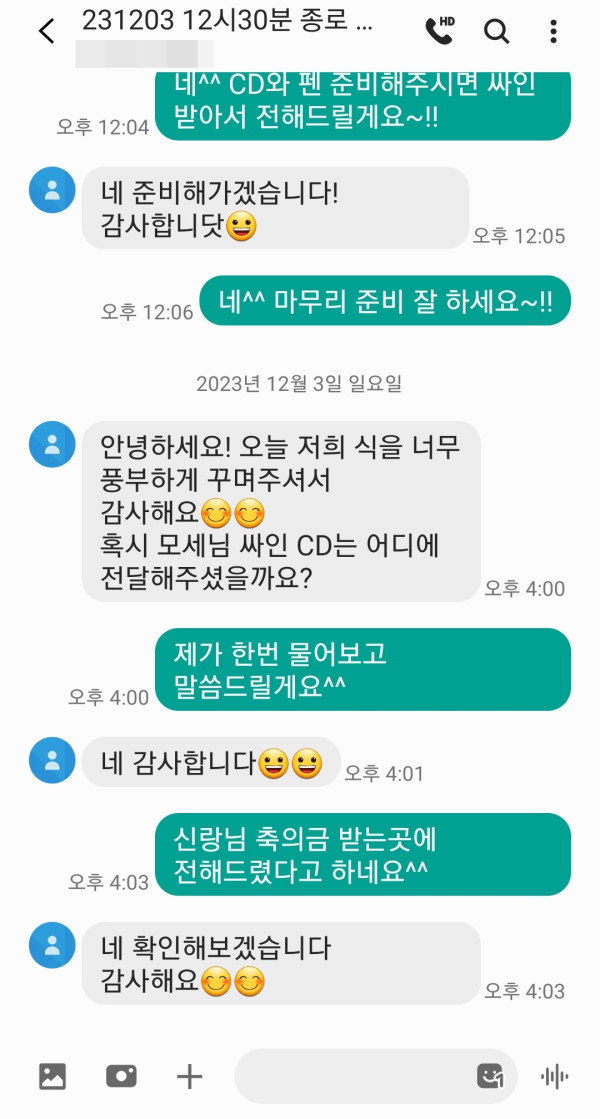Screen dimensions: 600x1119
Task: Open the overflow menu
Action: (x=553, y=31)
